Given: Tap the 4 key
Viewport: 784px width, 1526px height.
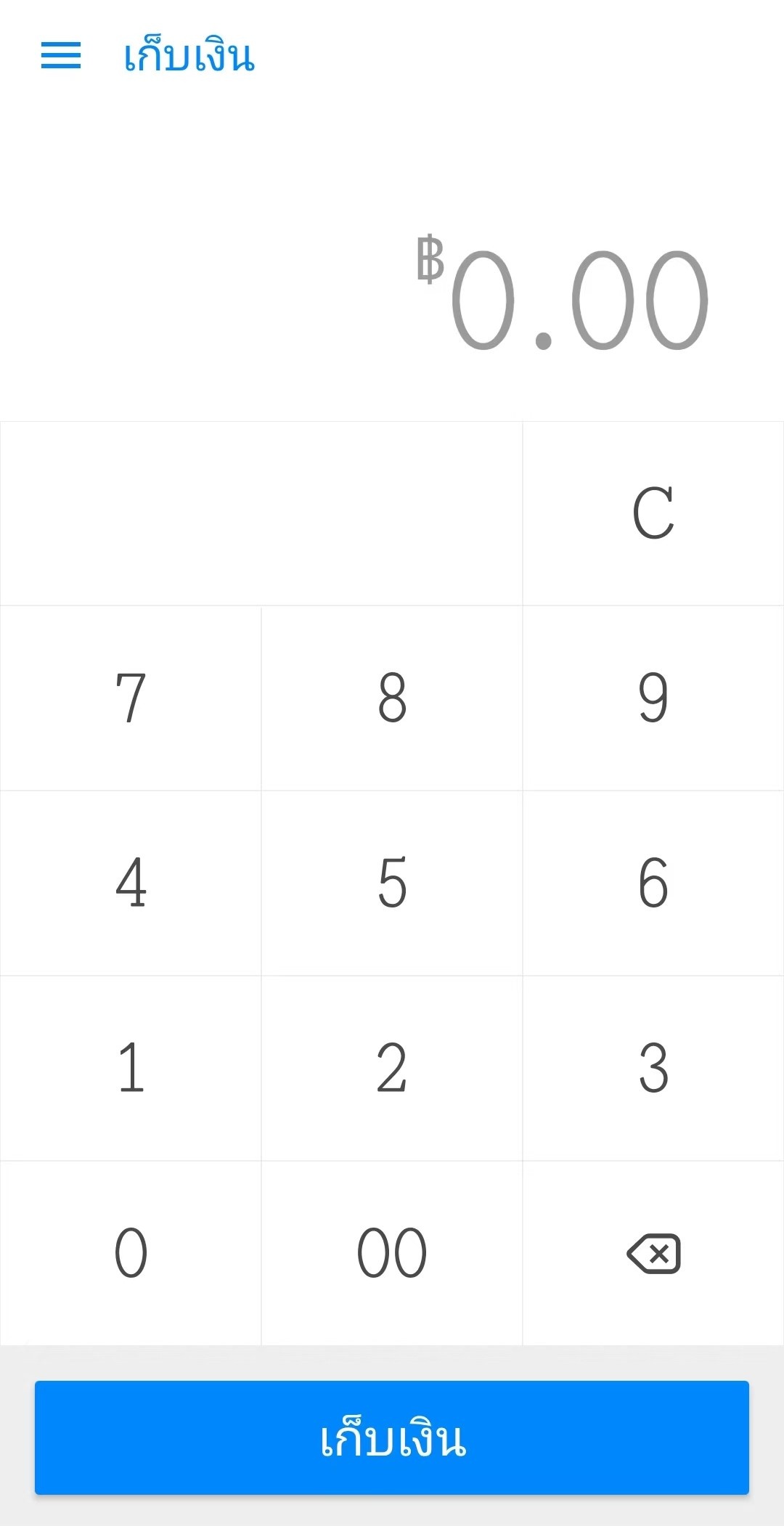Looking at the screenshot, I should pyautogui.click(x=131, y=883).
